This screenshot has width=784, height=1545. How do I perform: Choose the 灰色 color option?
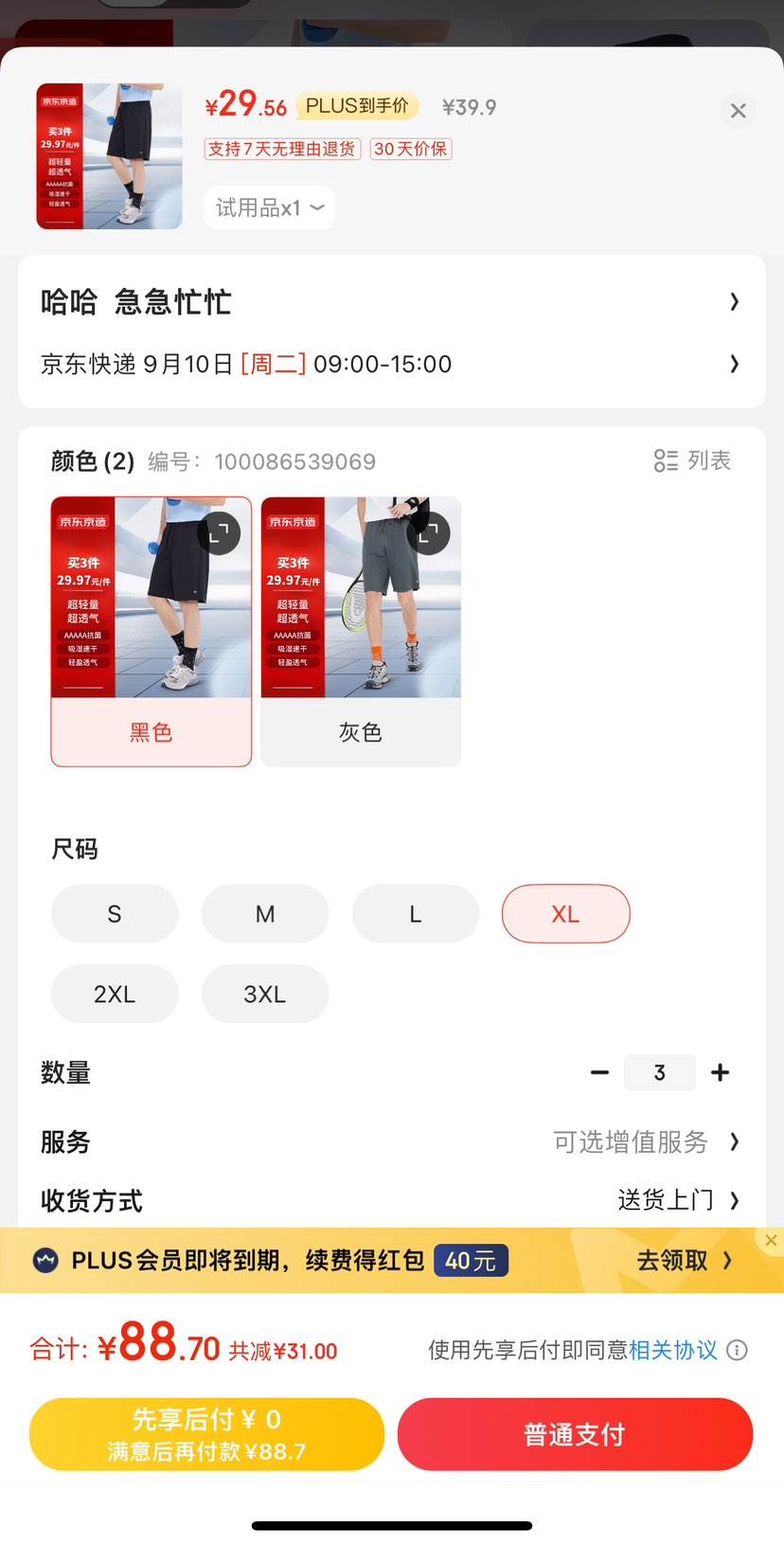click(x=361, y=631)
